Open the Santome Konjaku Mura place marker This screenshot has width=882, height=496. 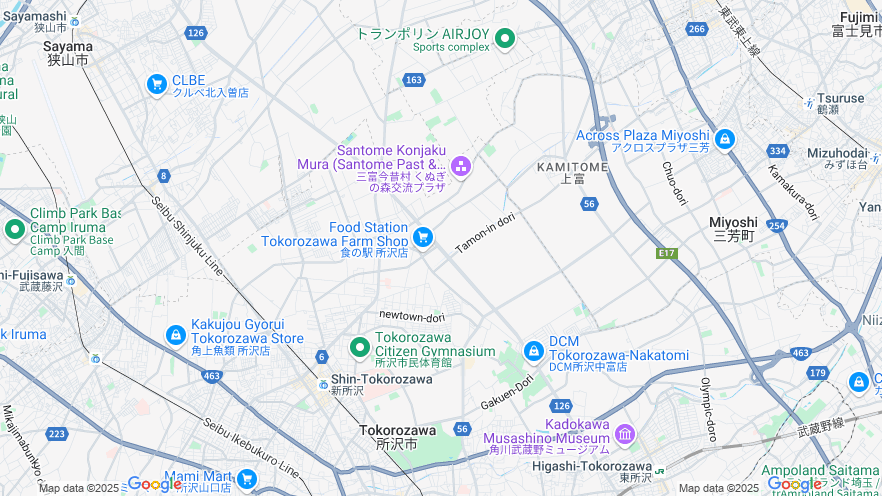click(x=461, y=165)
